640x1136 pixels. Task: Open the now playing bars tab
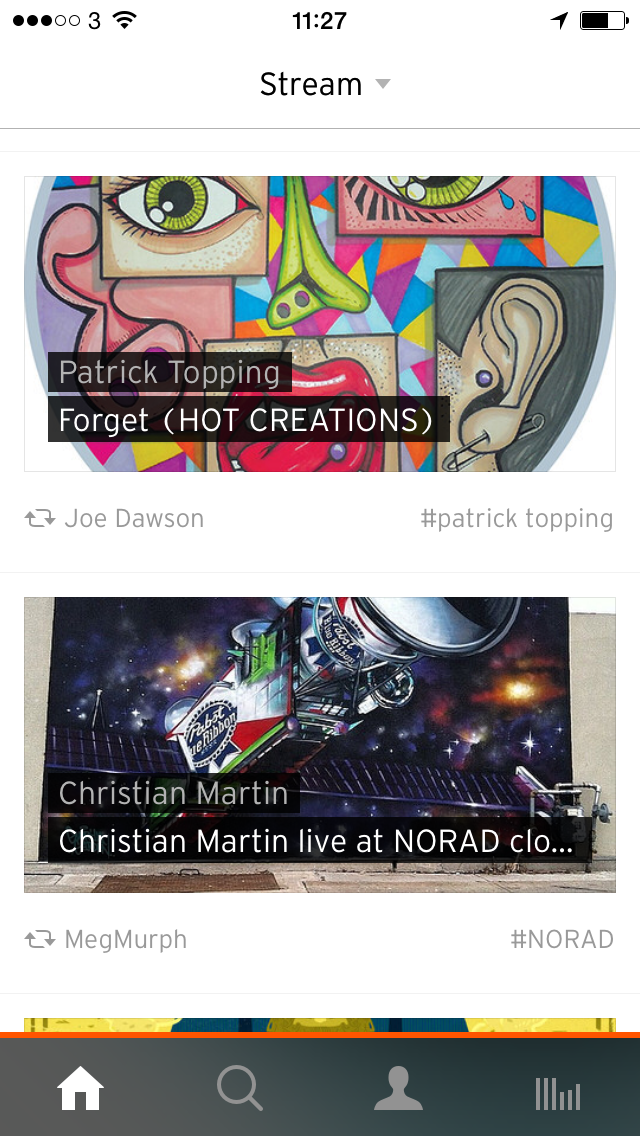(x=558, y=1093)
